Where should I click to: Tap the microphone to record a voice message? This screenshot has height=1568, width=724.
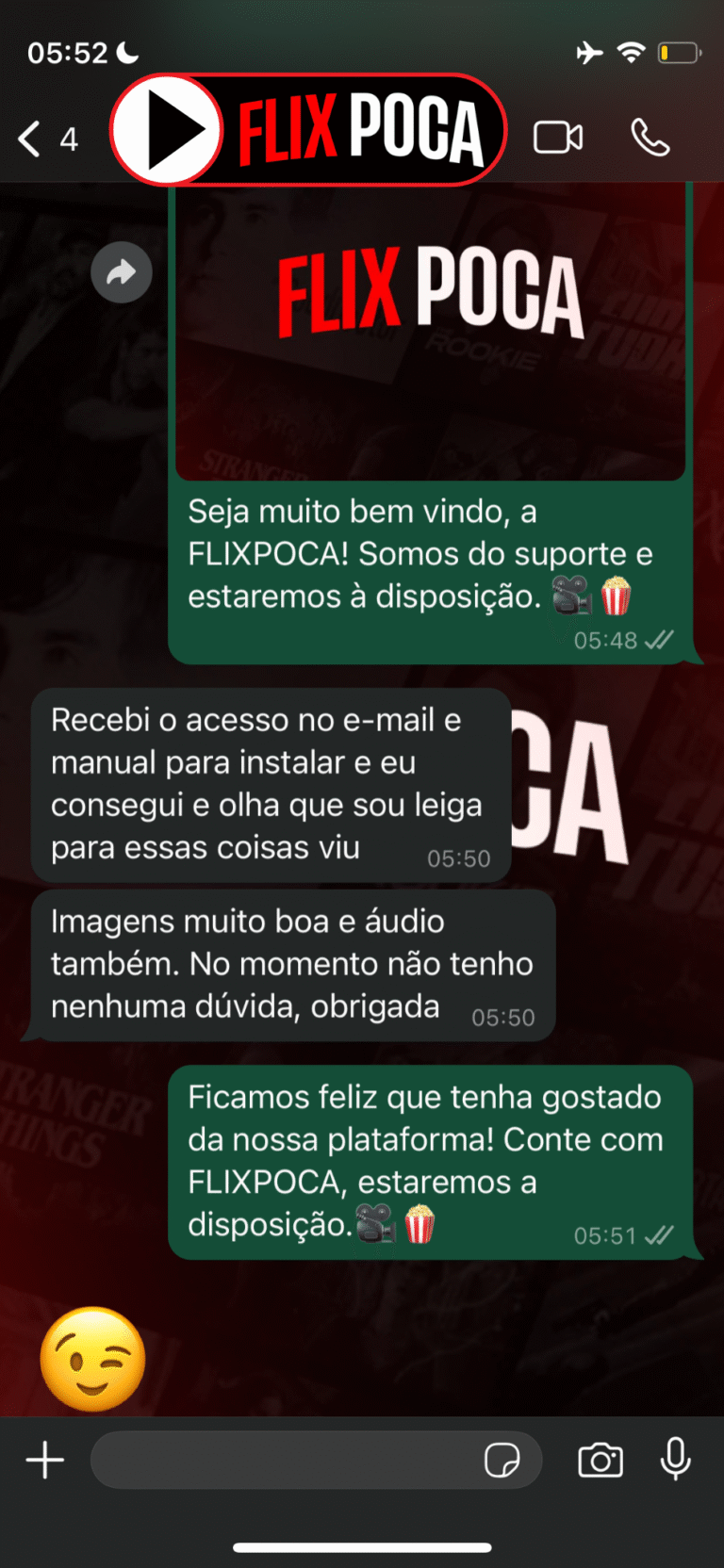[x=675, y=1461]
